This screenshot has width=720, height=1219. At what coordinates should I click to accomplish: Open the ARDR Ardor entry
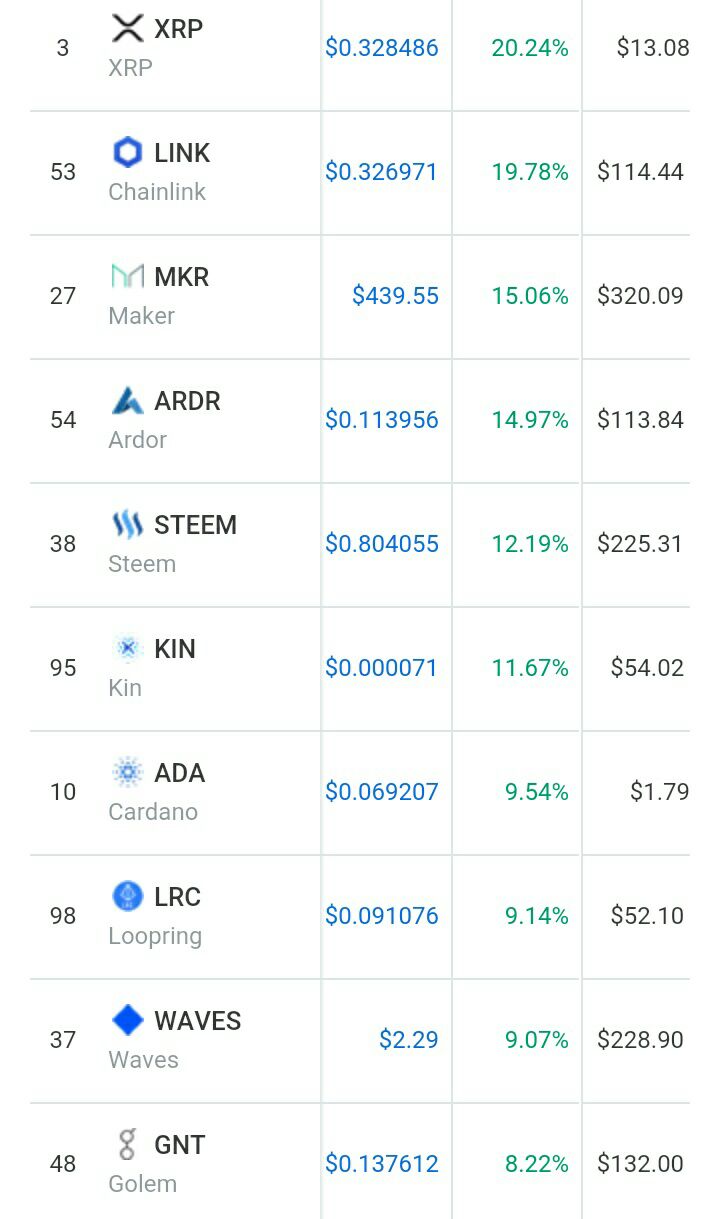[x=187, y=401]
